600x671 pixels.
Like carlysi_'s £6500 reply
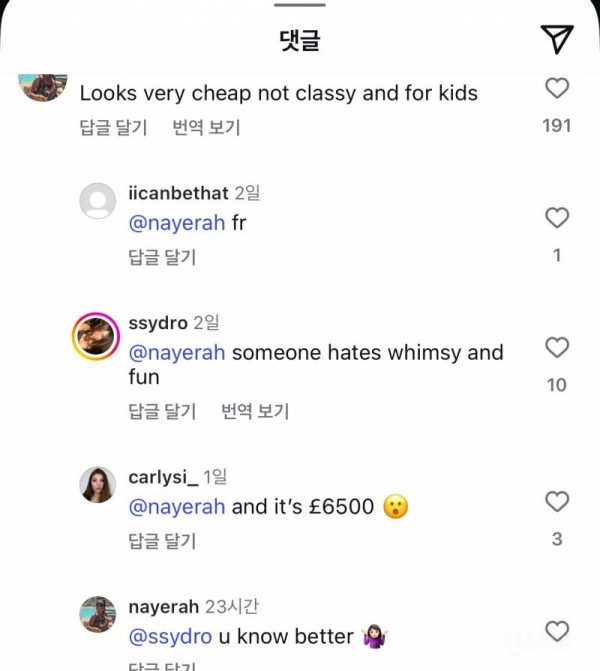557,501
